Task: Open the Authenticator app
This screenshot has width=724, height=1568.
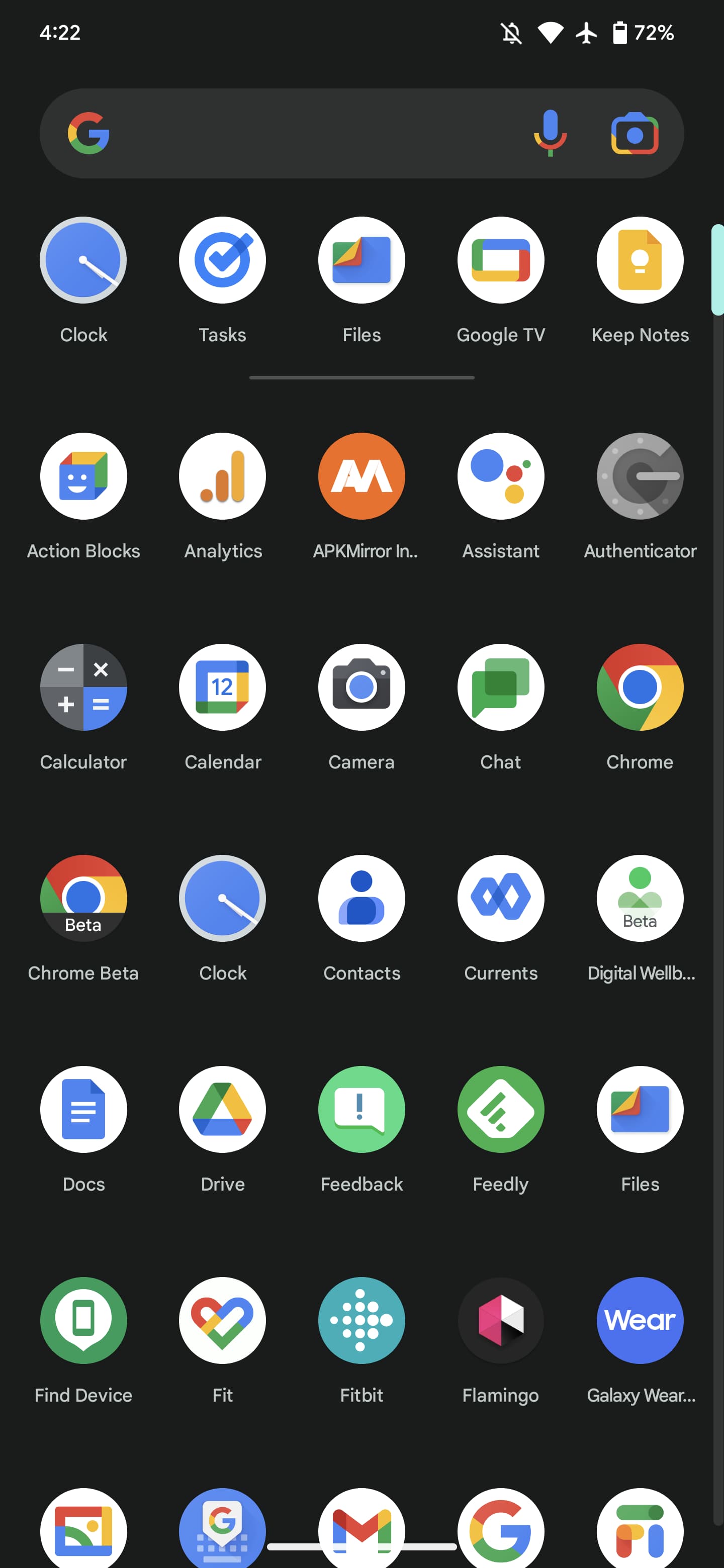Action: click(x=640, y=476)
